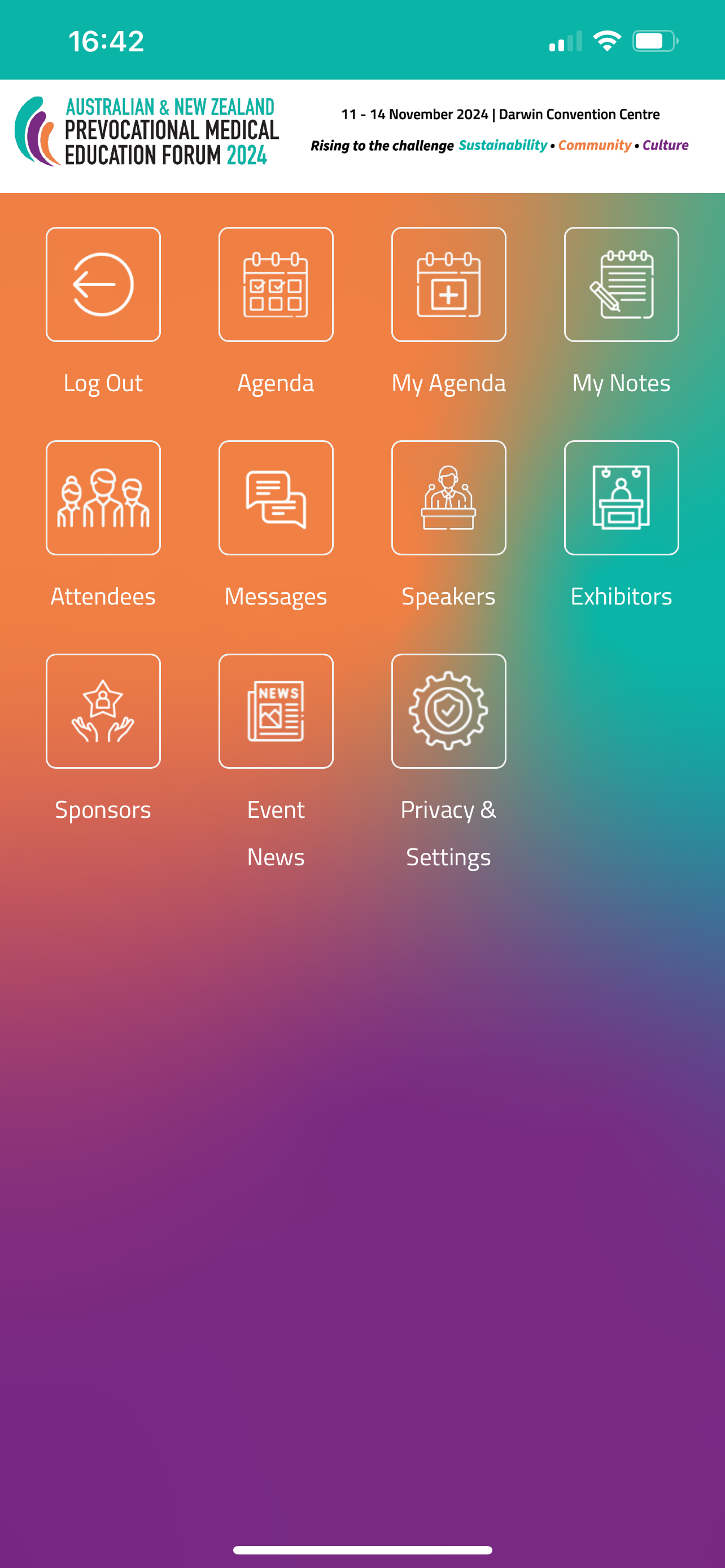Screen dimensions: 725x1568
Task: Open the Agenda section
Action: [x=276, y=284]
